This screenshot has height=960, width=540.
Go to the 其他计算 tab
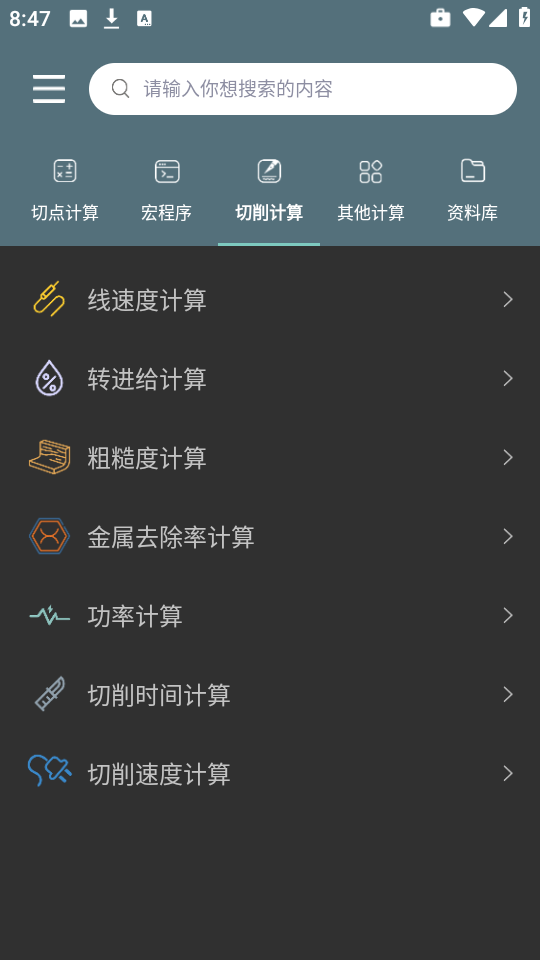tap(371, 190)
